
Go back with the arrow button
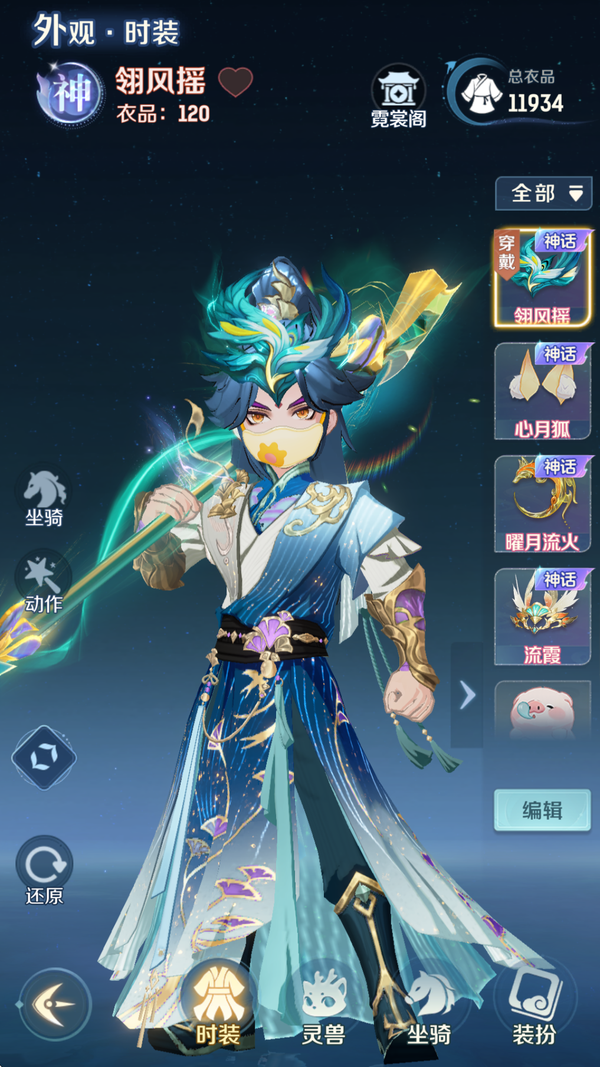[x=55, y=1004]
